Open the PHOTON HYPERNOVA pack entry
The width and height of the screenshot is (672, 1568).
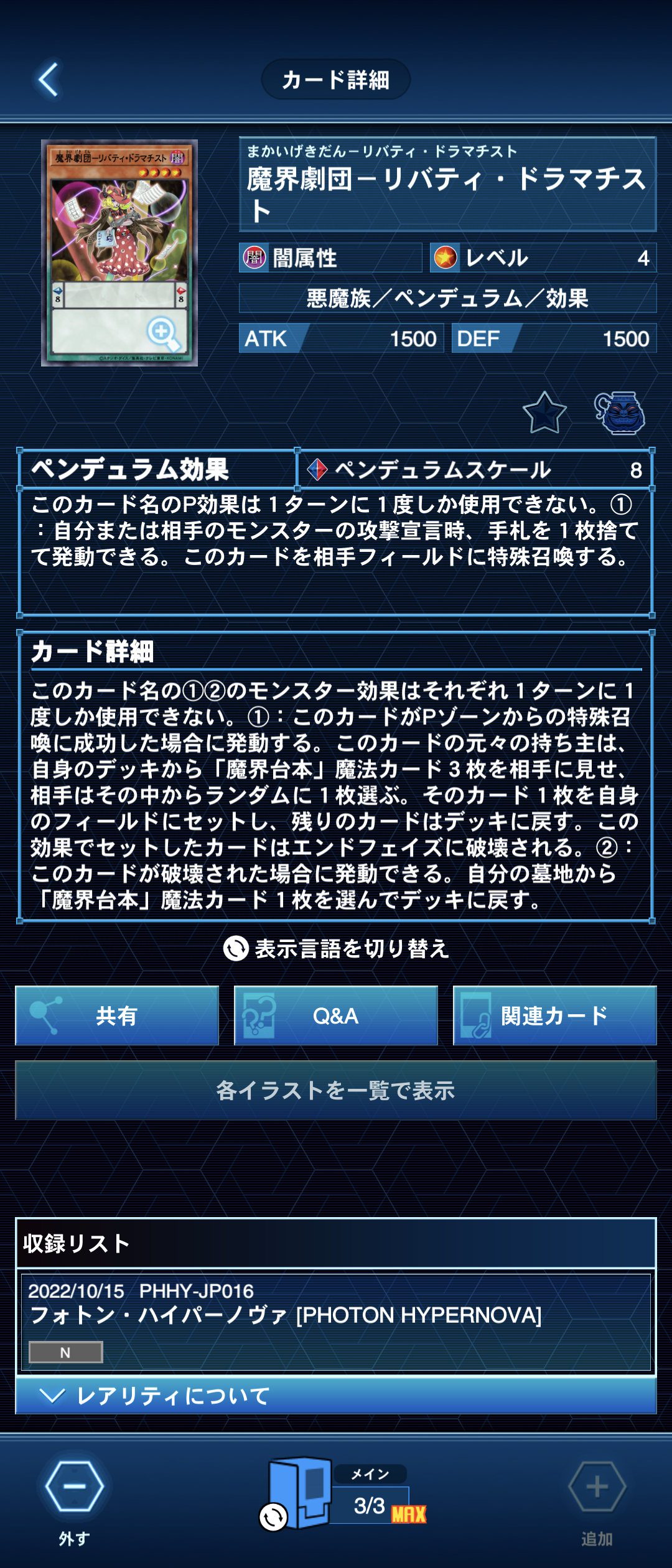336,1321
